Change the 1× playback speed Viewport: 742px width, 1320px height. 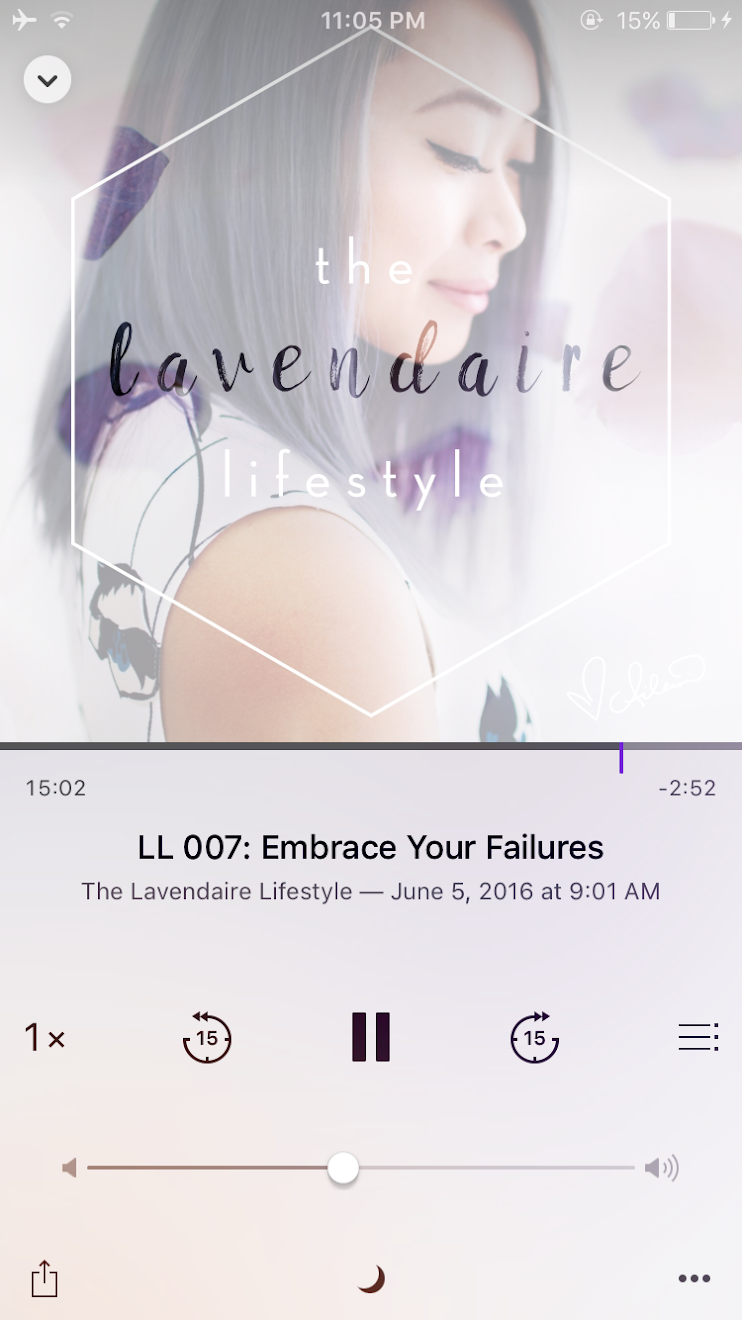[x=45, y=1038]
